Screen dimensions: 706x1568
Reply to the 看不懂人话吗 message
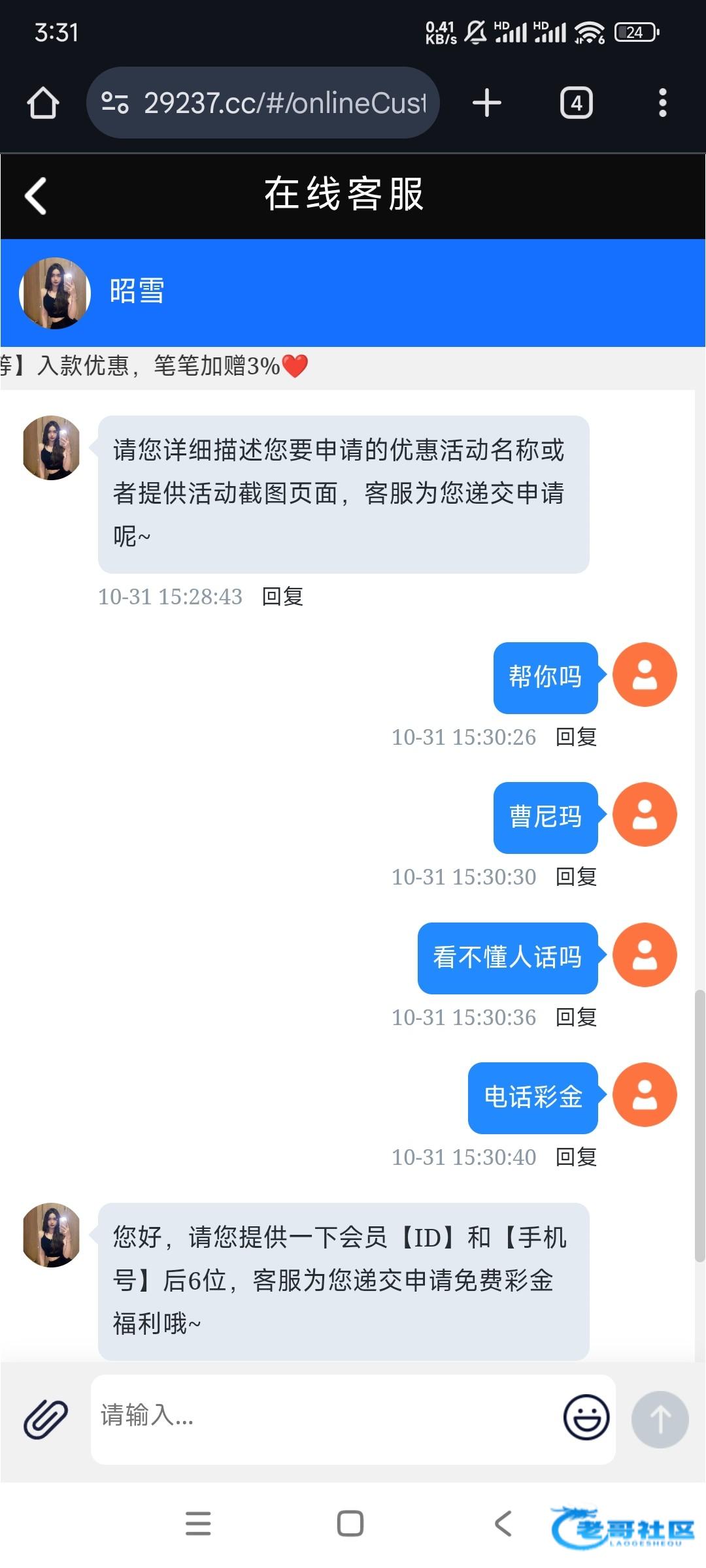(576, 1017)
